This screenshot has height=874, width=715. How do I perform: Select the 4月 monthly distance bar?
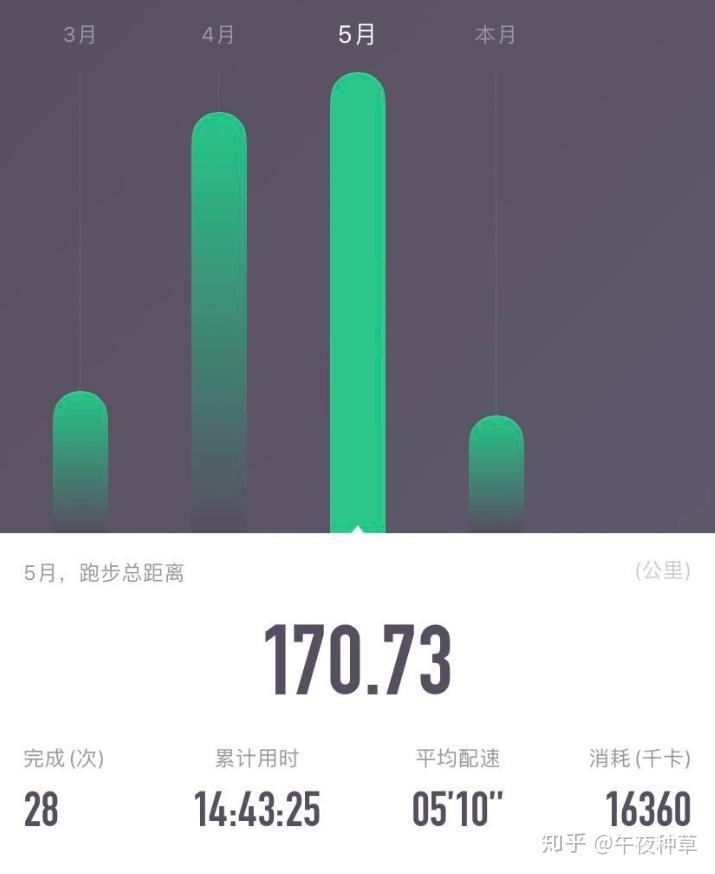pyautogui.click(x=218, y=320)
